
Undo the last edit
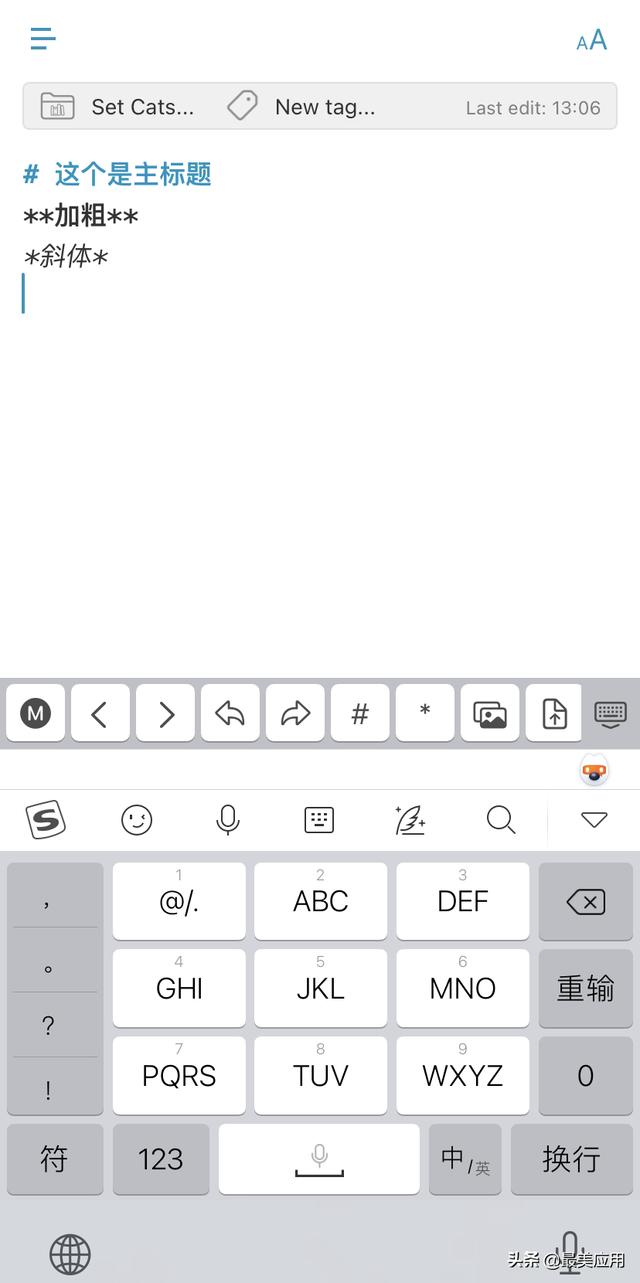pyautogui.click(x=230, y=713)
